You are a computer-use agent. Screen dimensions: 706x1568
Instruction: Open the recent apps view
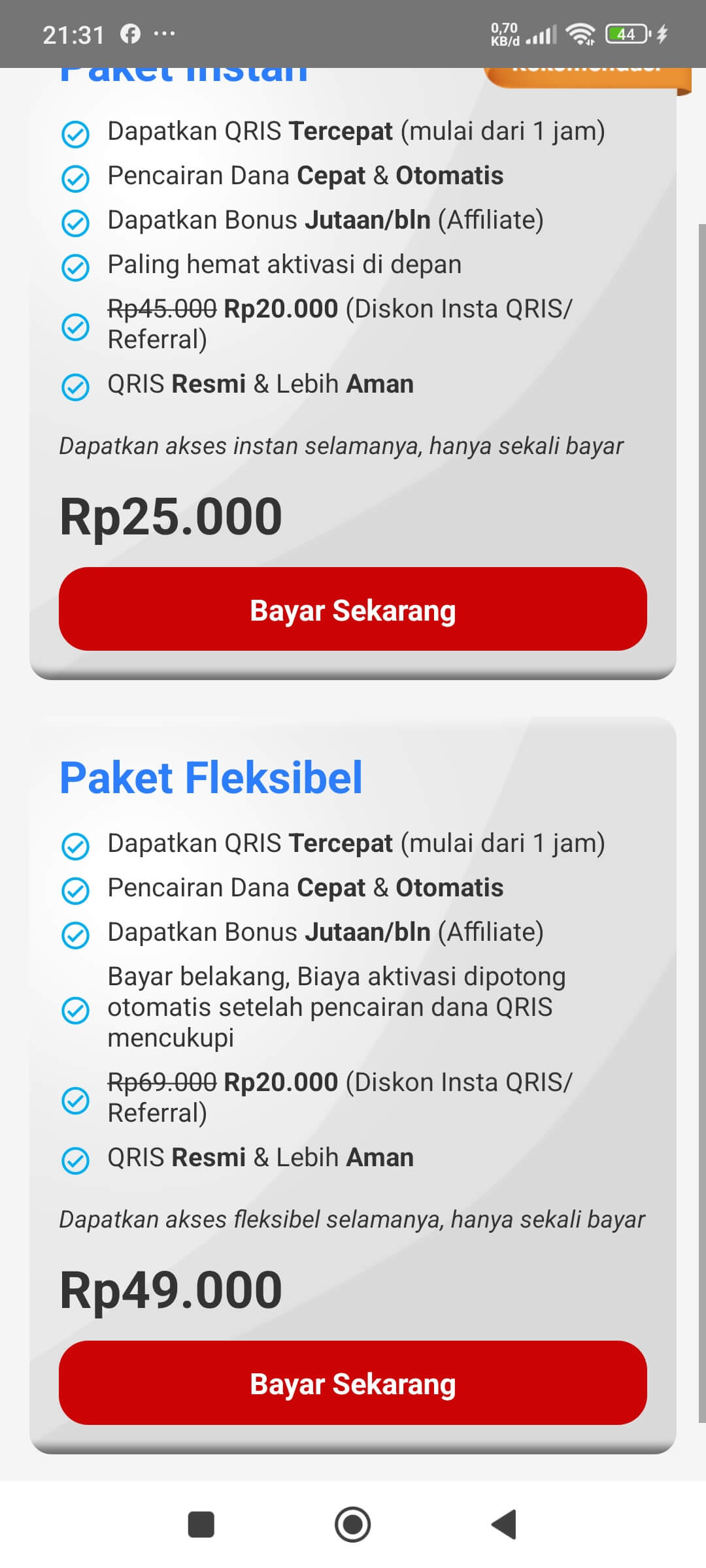201,1525
